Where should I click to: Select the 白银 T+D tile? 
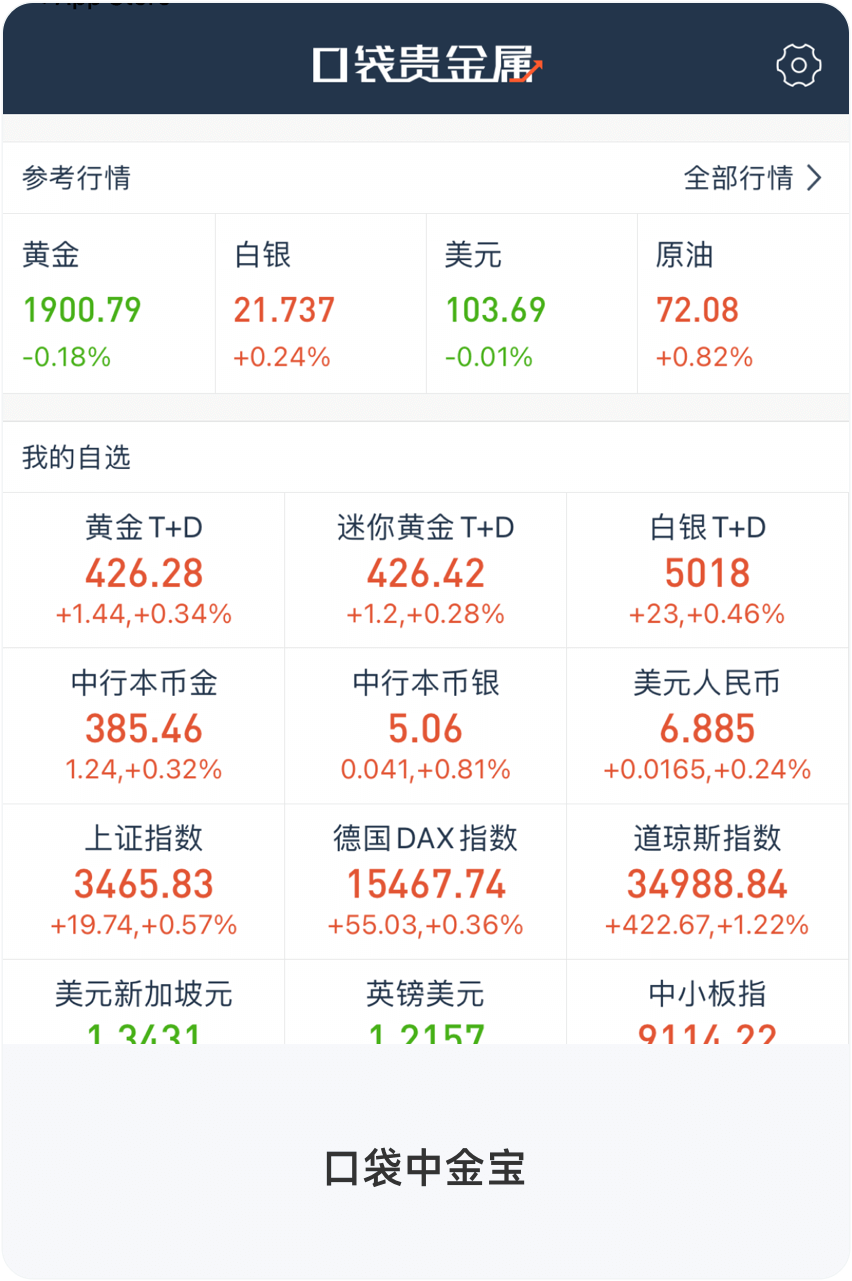[707, 568]
